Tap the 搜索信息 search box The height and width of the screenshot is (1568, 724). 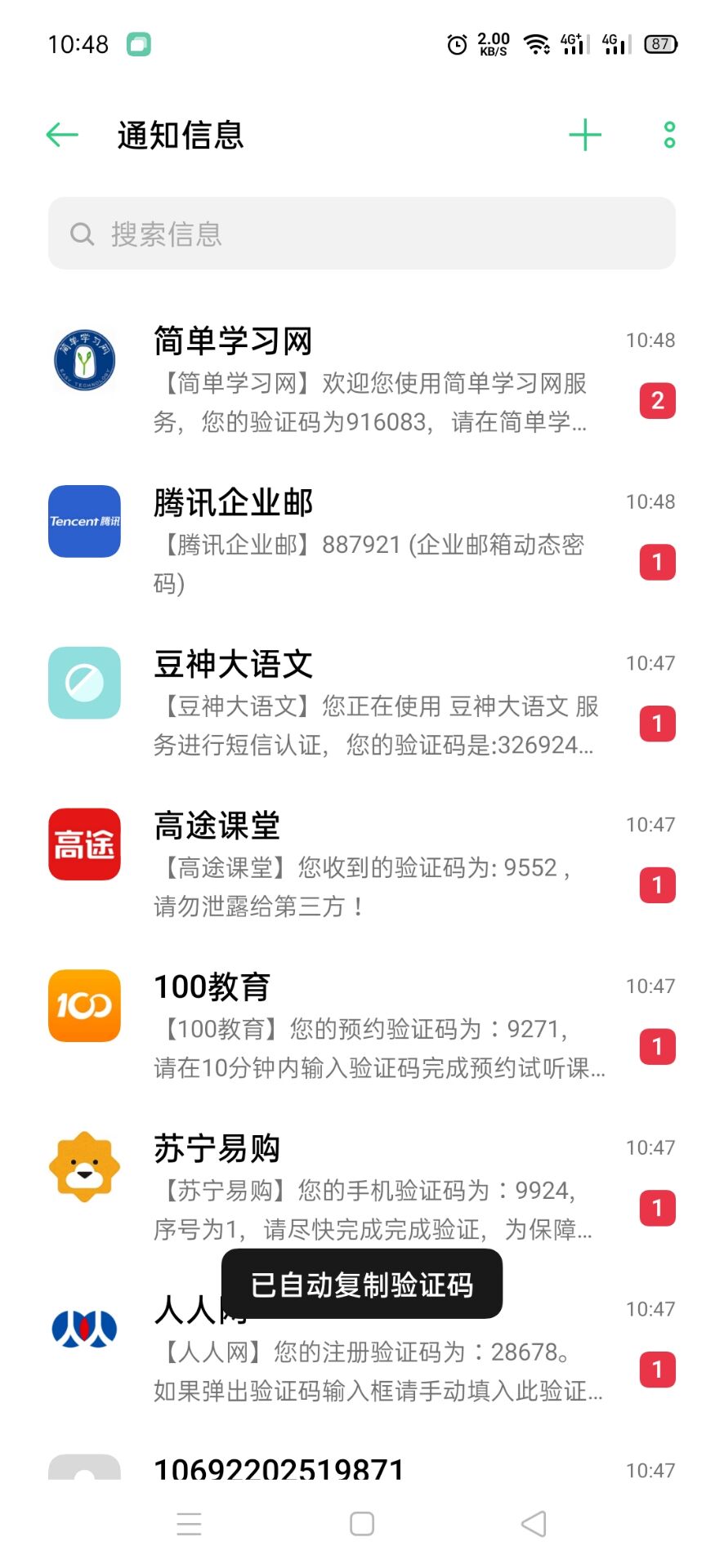362,234
